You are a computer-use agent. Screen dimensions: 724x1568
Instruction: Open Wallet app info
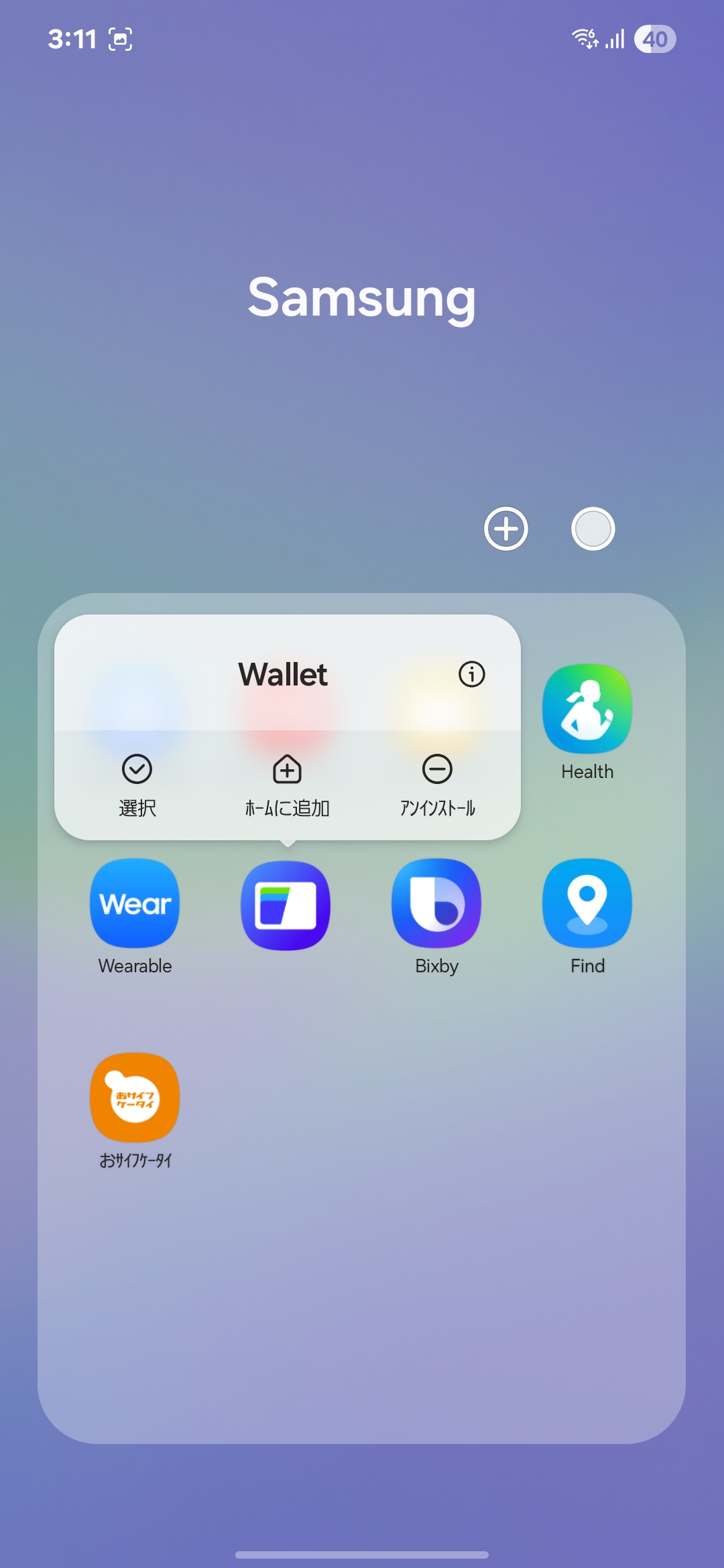coord(471,674)
